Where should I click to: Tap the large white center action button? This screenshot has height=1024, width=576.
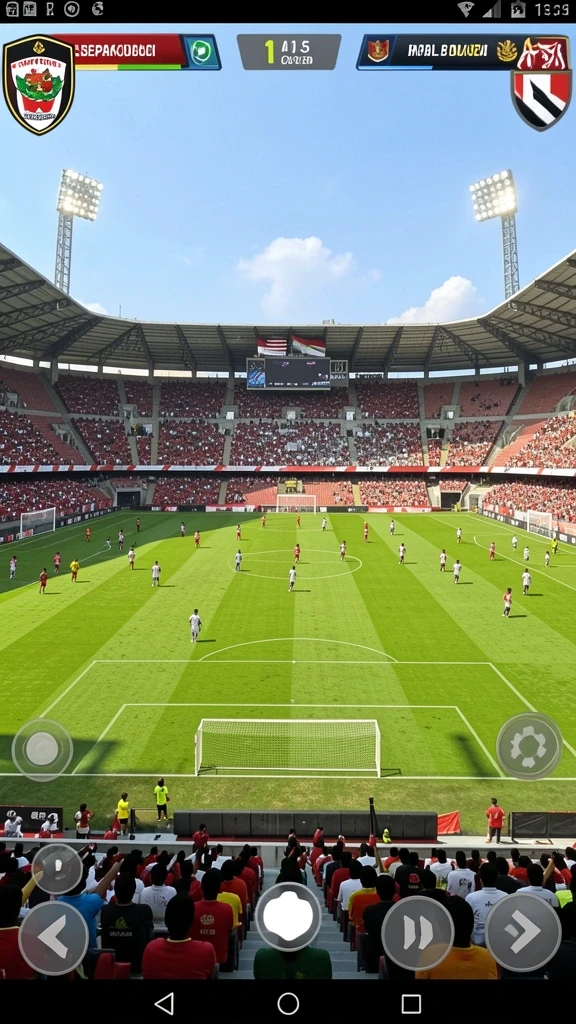pos(288,916)
